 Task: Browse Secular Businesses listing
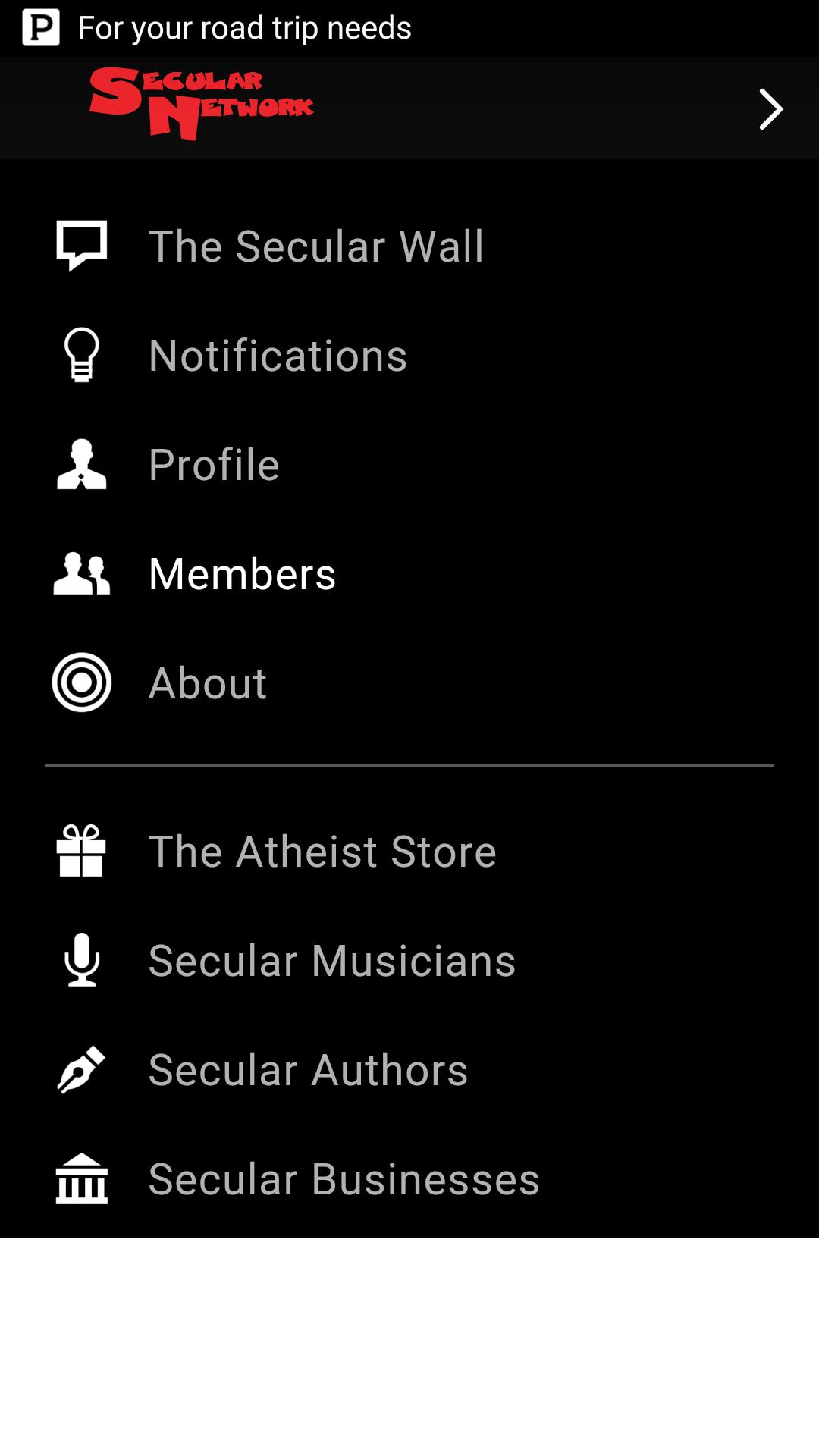[344, 1178]
